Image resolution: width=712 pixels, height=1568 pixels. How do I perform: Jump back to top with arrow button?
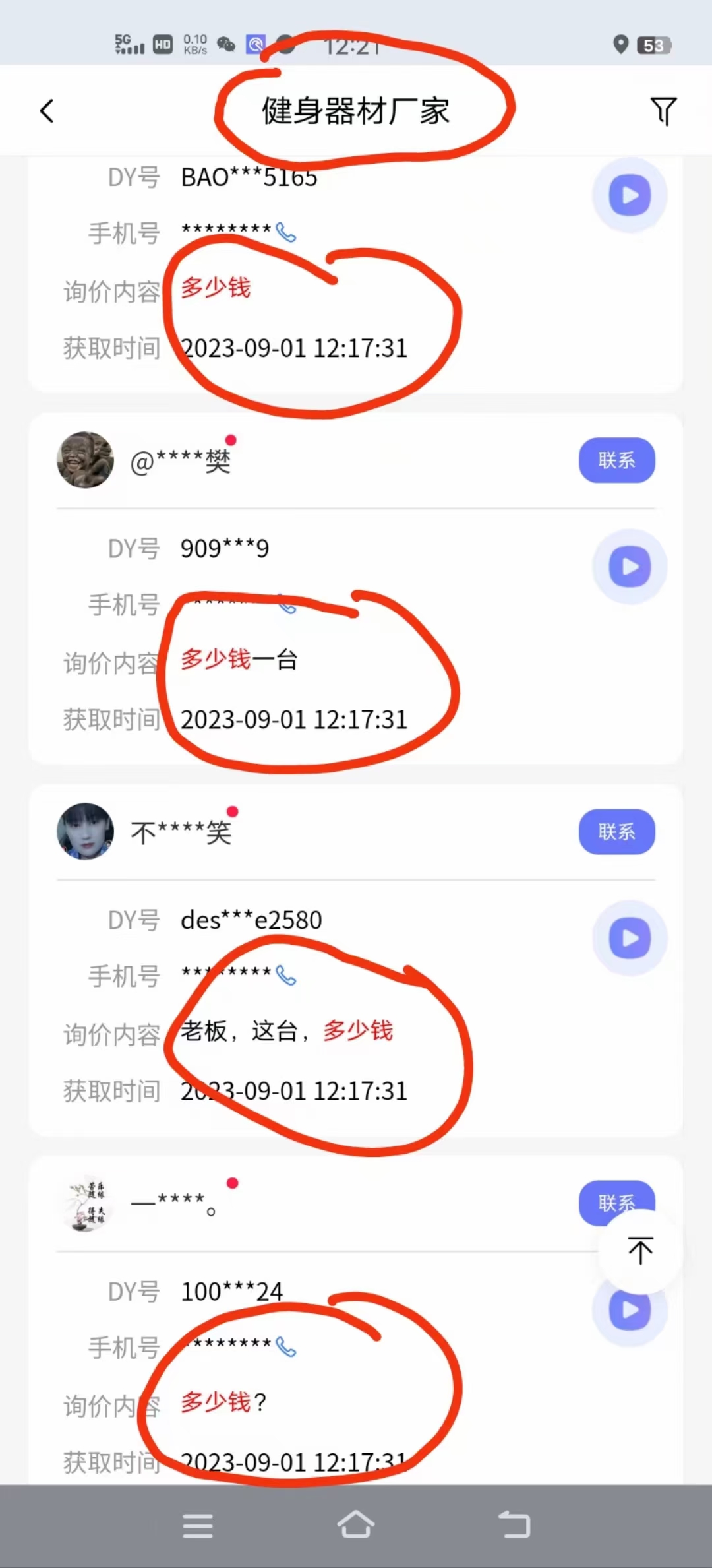point(640,1250)
